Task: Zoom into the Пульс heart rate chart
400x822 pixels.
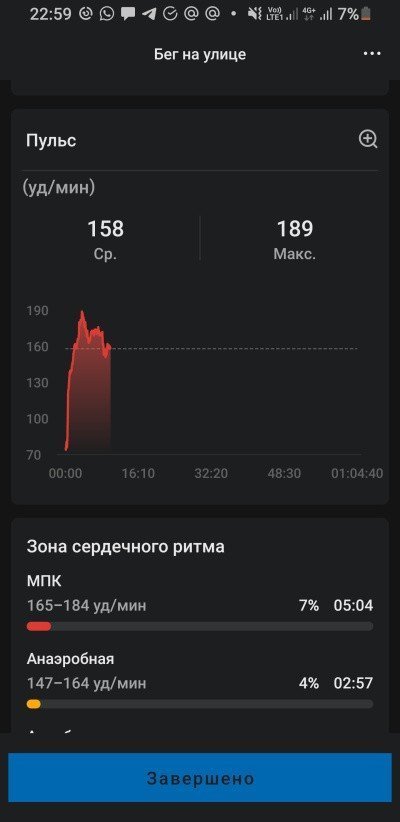Action: [368, 139]
